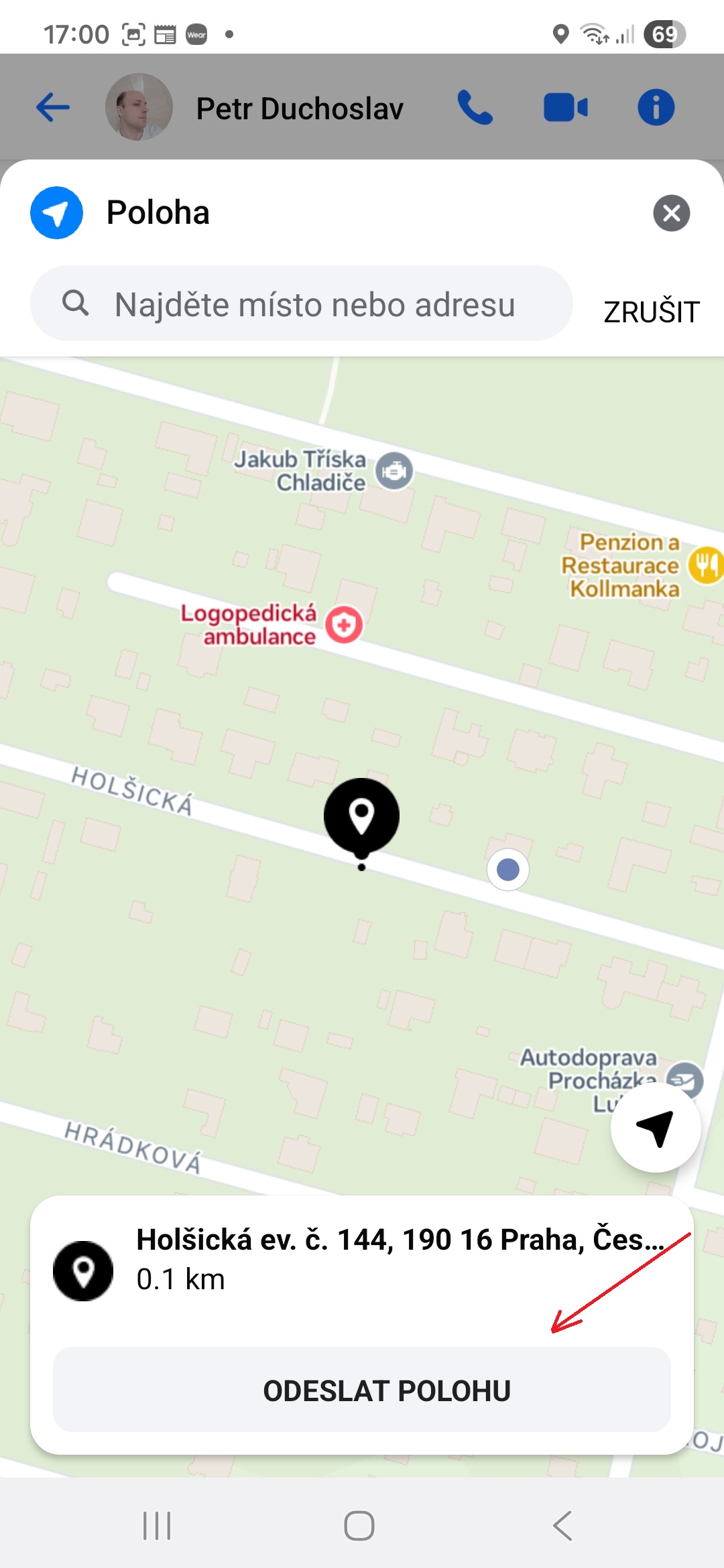Screen dimensions: 724x1568
Task: Select the Logopedická ambulance place on map
Action: tap(344, 625)
